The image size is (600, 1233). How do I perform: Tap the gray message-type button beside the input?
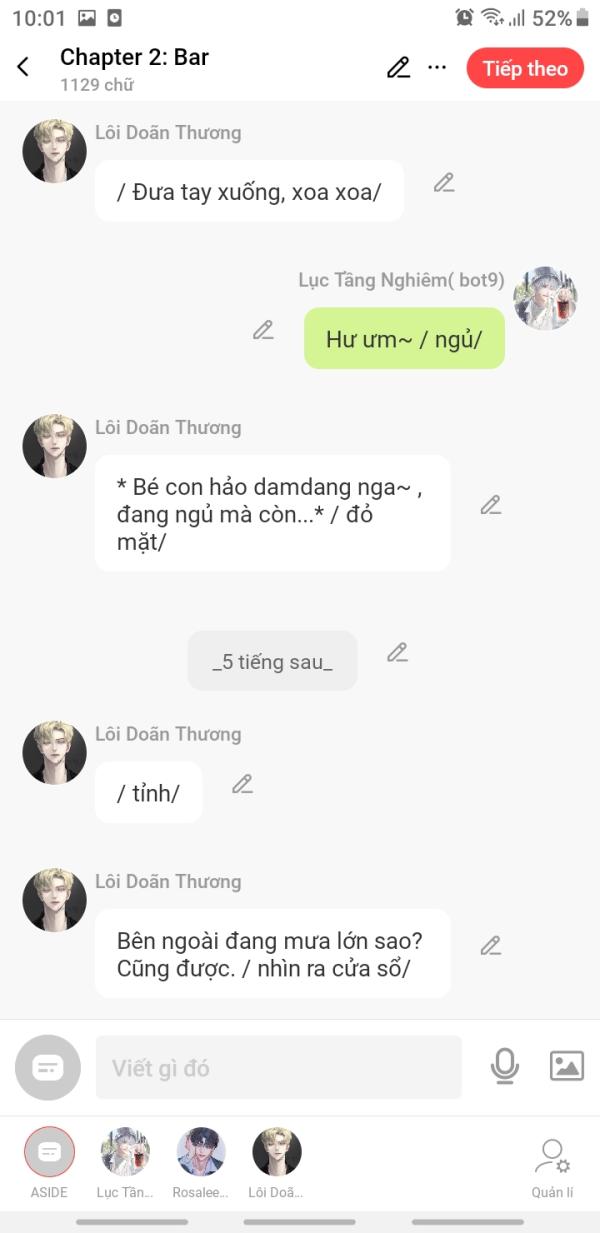pos(48,1068)
